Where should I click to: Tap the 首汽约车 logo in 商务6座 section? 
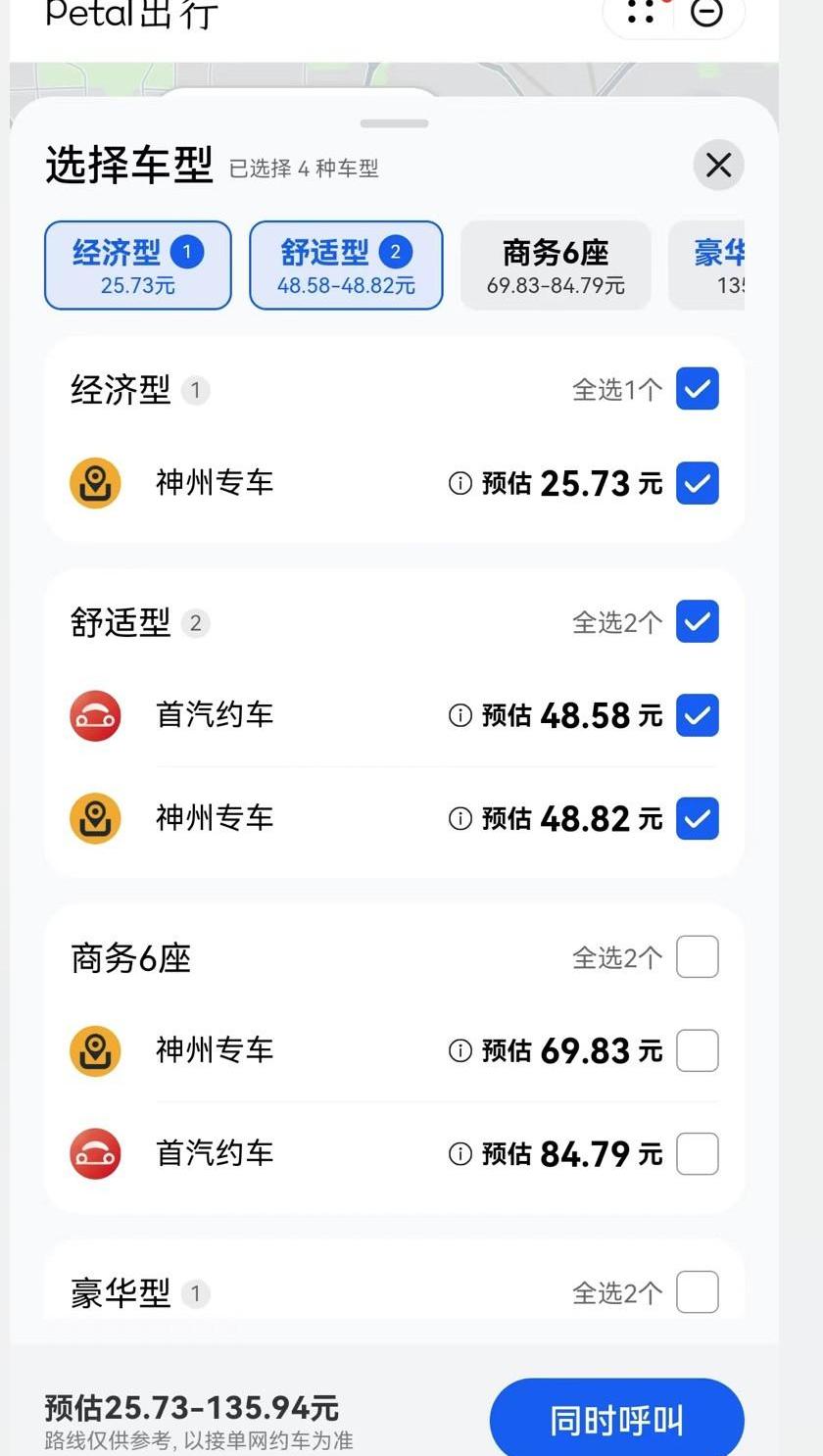pos(94,1153)
